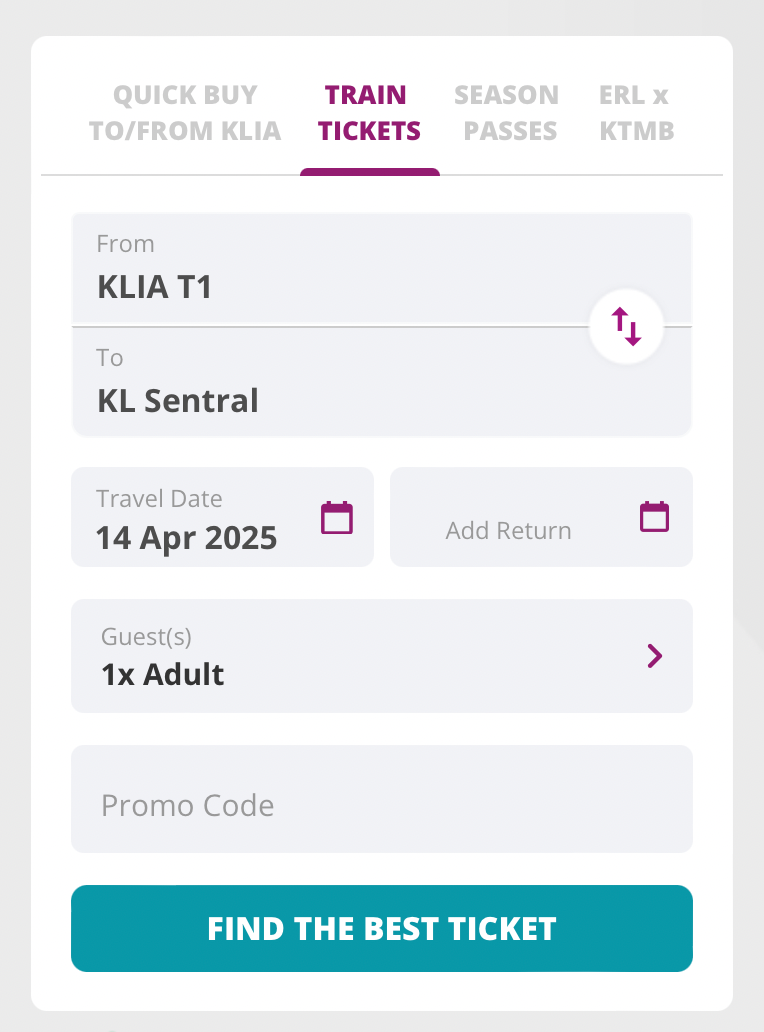The image size is (764, 1032).
Task: Open the SEASON PASSES tab
Action: point(506,110)
